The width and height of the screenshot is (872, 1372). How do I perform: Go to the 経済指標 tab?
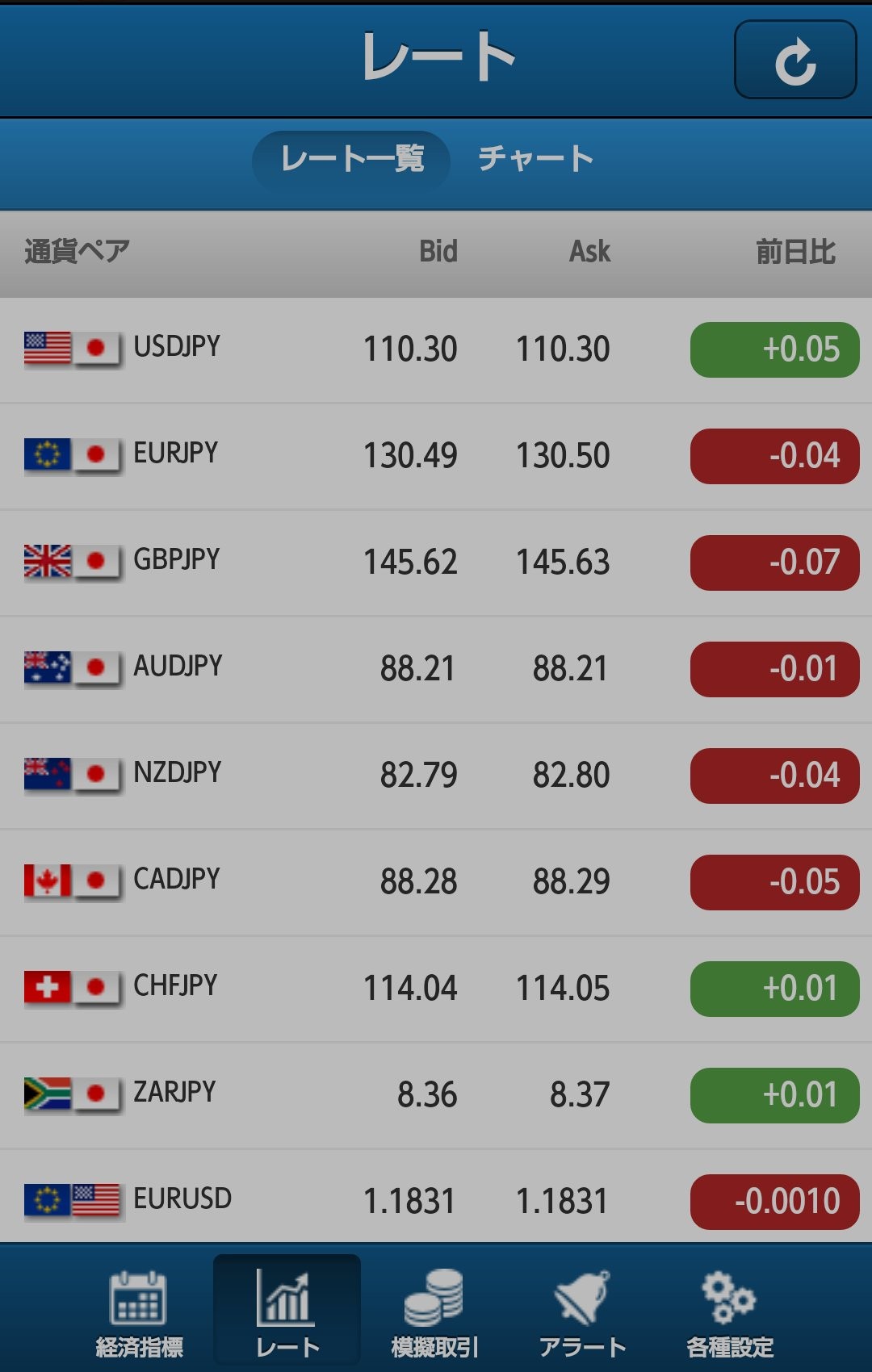(139, 1311)
